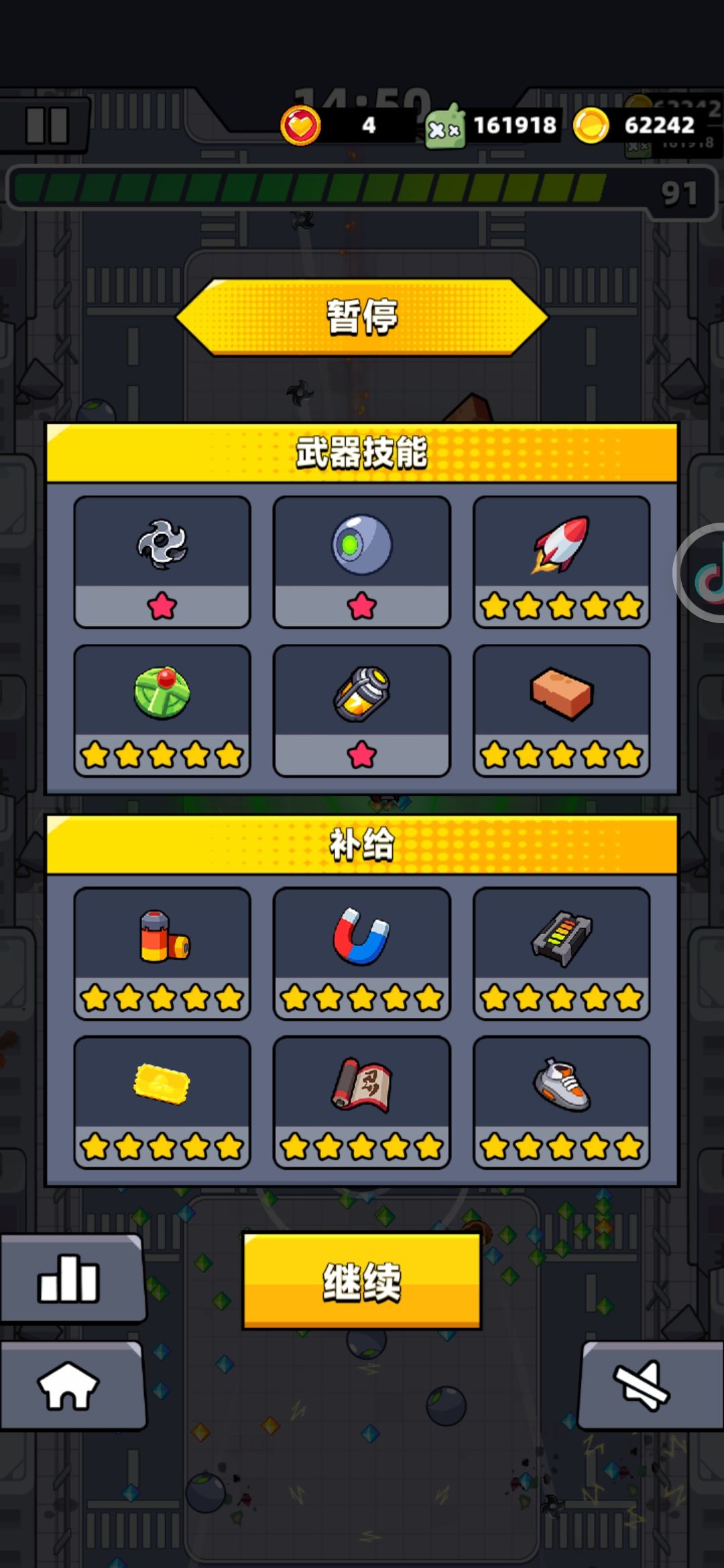Click the rocket weapon icon
The image size is (724, 1568).
point(562,544)
